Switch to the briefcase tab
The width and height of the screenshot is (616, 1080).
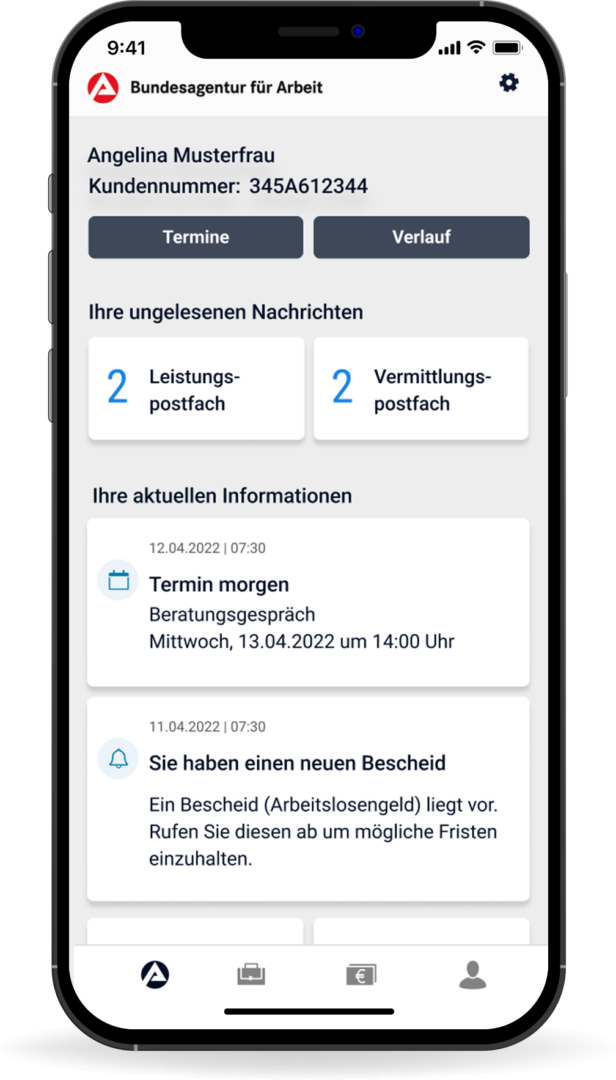coord(251,974)
